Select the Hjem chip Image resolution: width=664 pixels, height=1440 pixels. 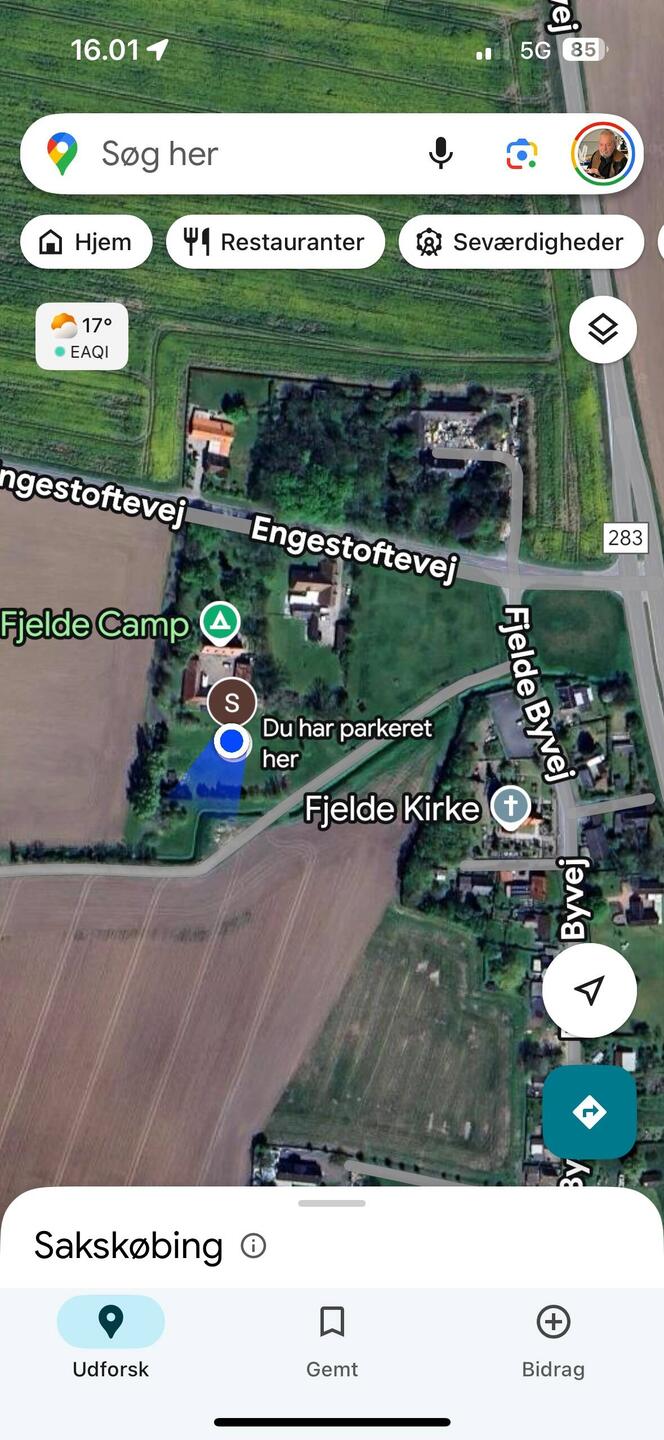click(86, 242)
